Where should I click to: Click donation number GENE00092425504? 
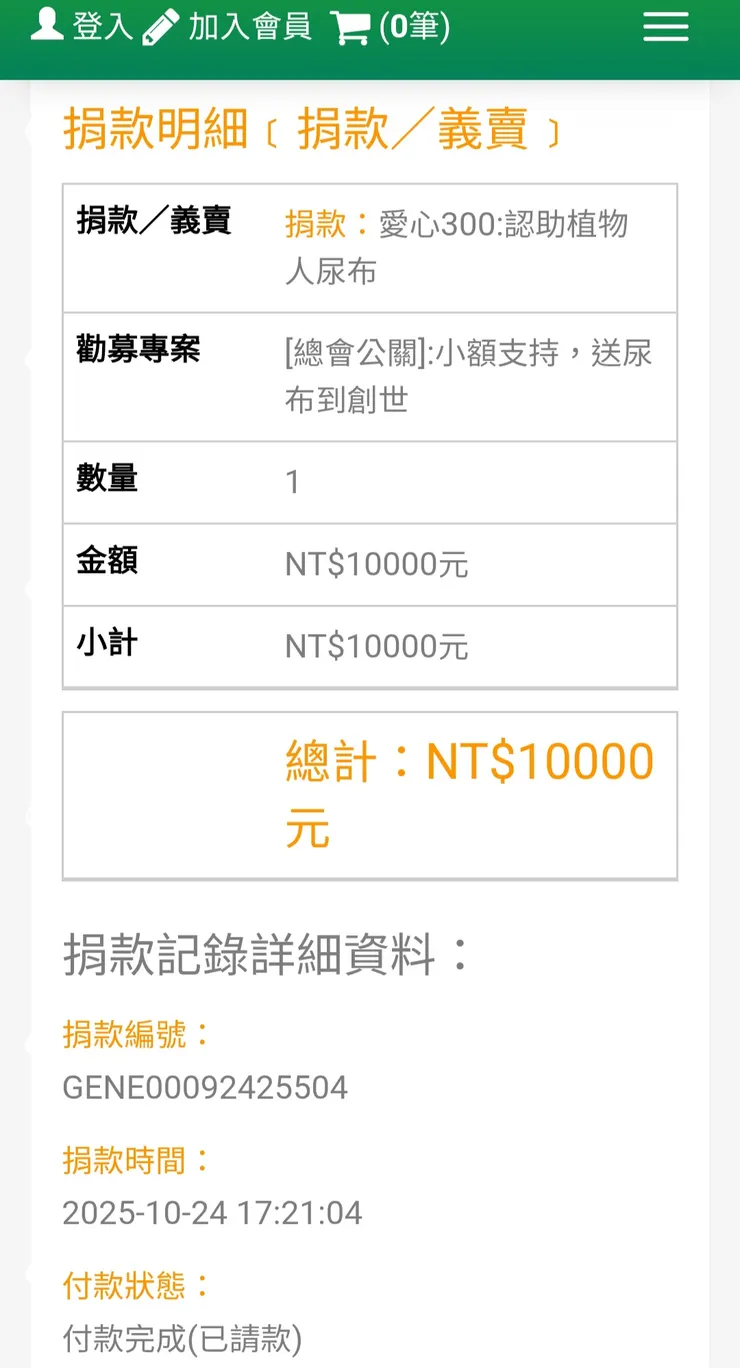(205, 1089)
